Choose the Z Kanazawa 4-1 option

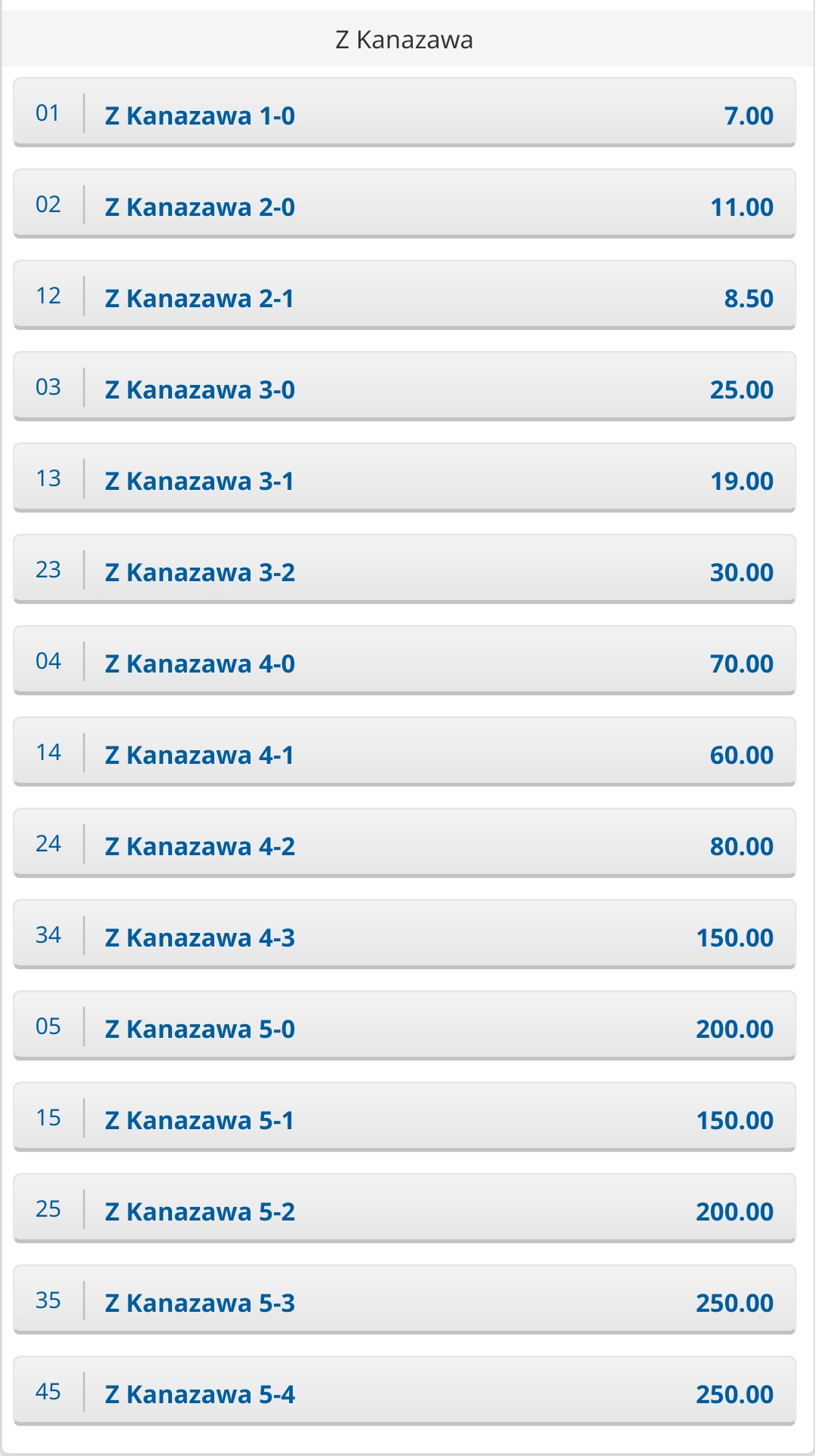[x=404, y=753]
